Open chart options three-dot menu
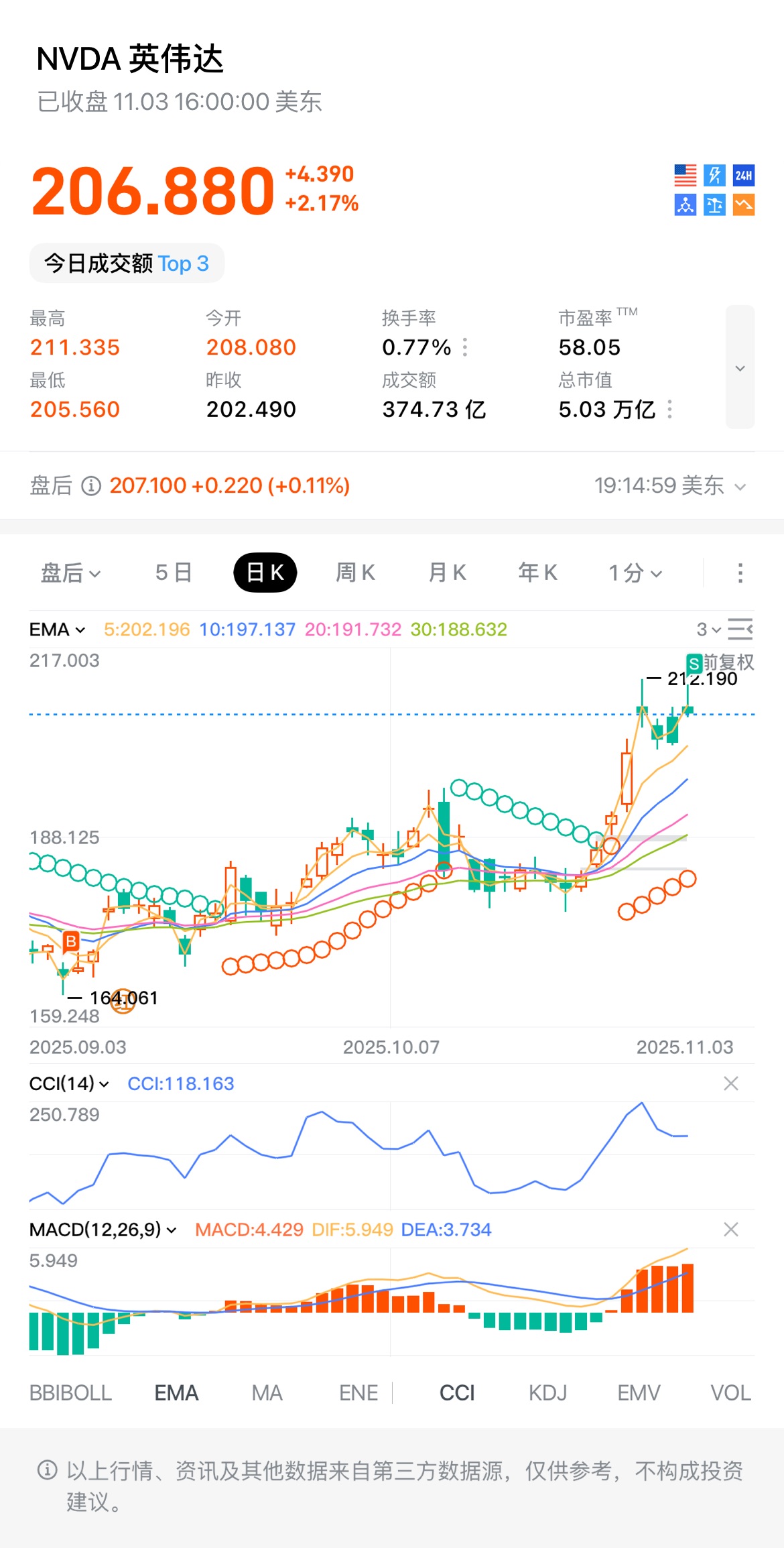The image size is (784, 1548). pos(740,573)
